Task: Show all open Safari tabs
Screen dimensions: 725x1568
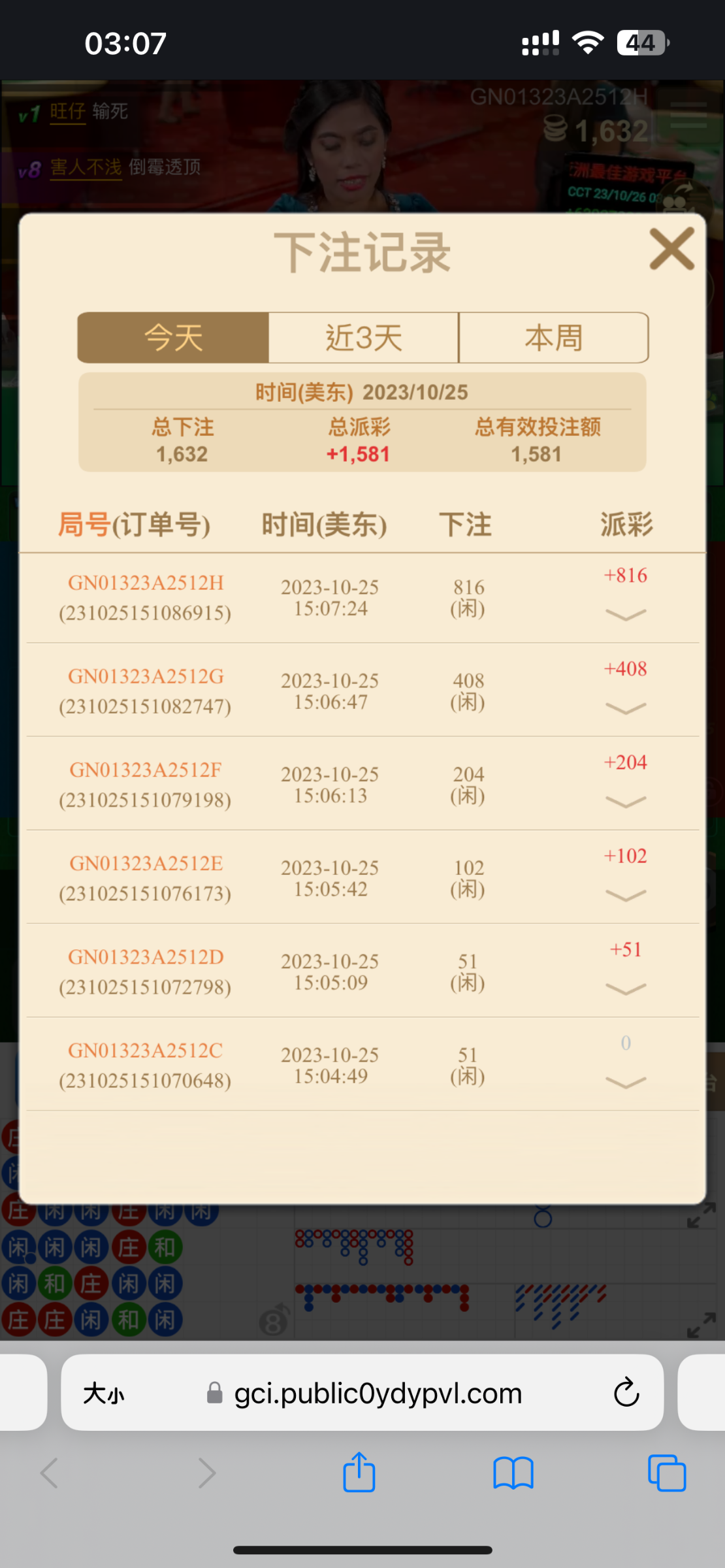Action: coord(667,1473)
